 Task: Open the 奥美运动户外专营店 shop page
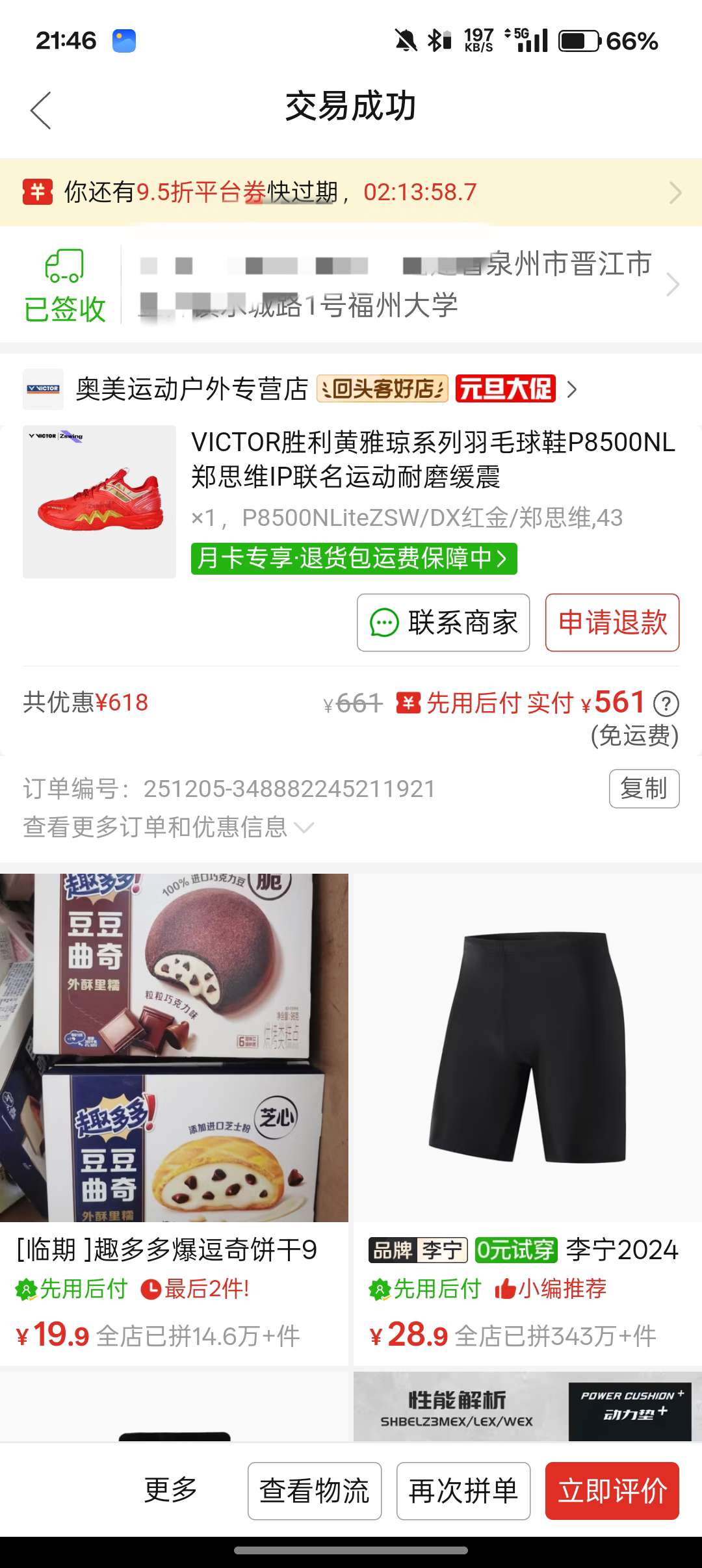coord(192,389)
